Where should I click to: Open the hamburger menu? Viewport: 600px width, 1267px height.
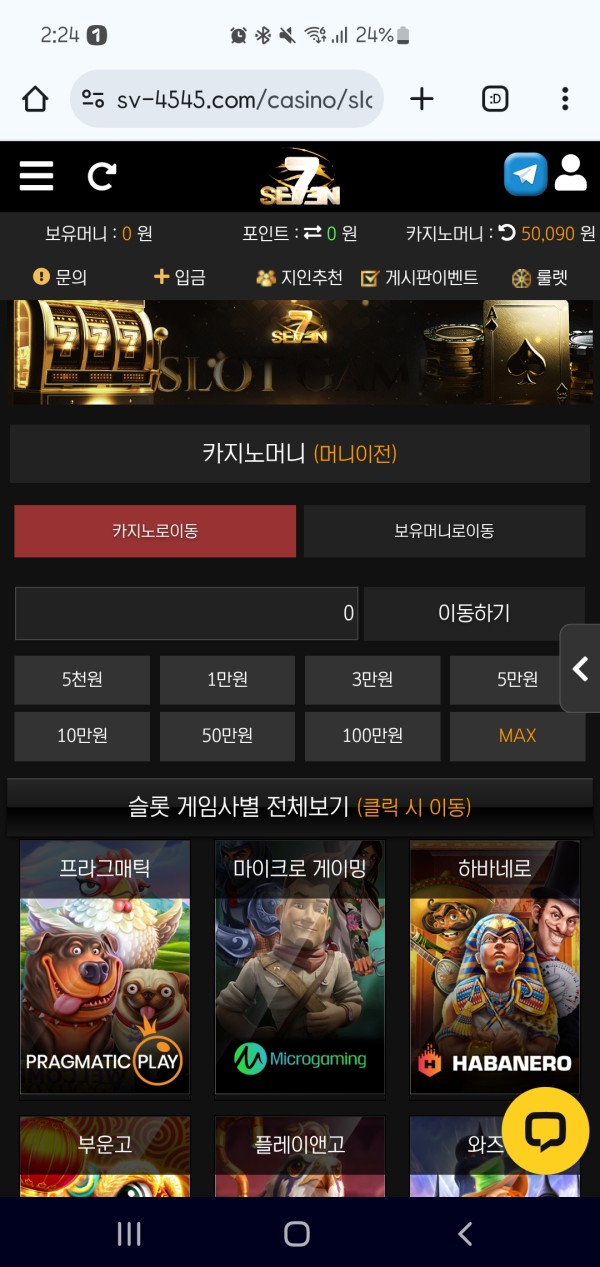(x=36, y=176)
